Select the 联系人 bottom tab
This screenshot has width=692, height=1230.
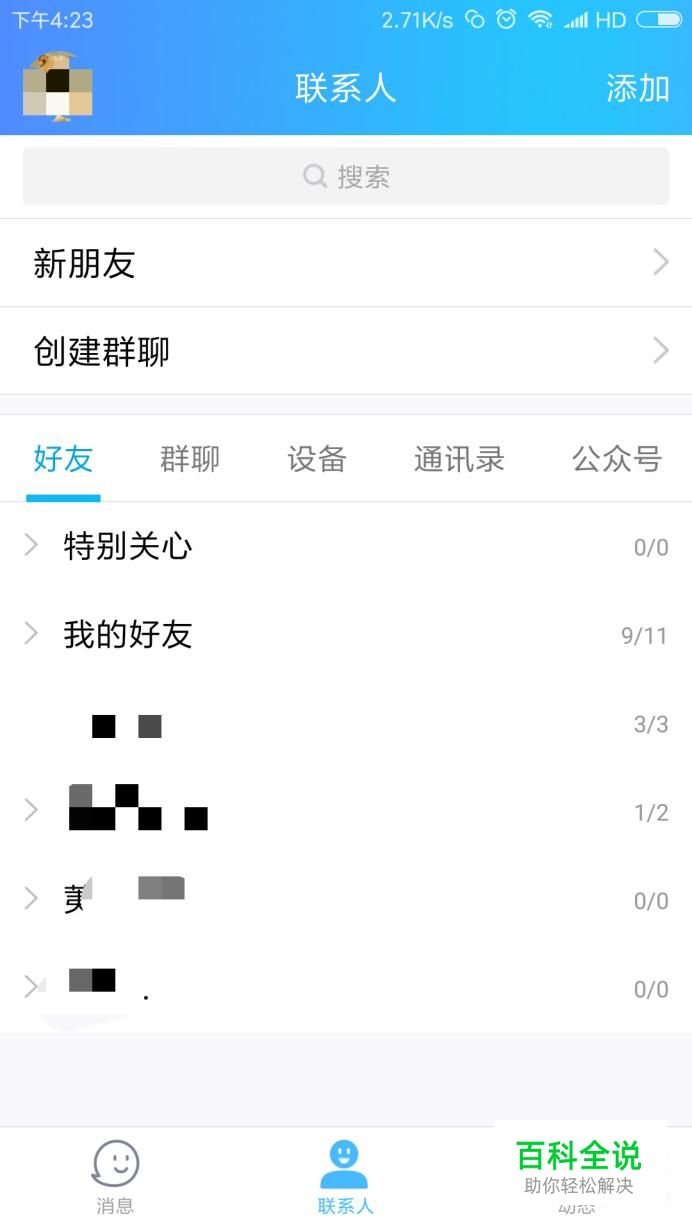pyautogui.click(x=345, y=1176)
